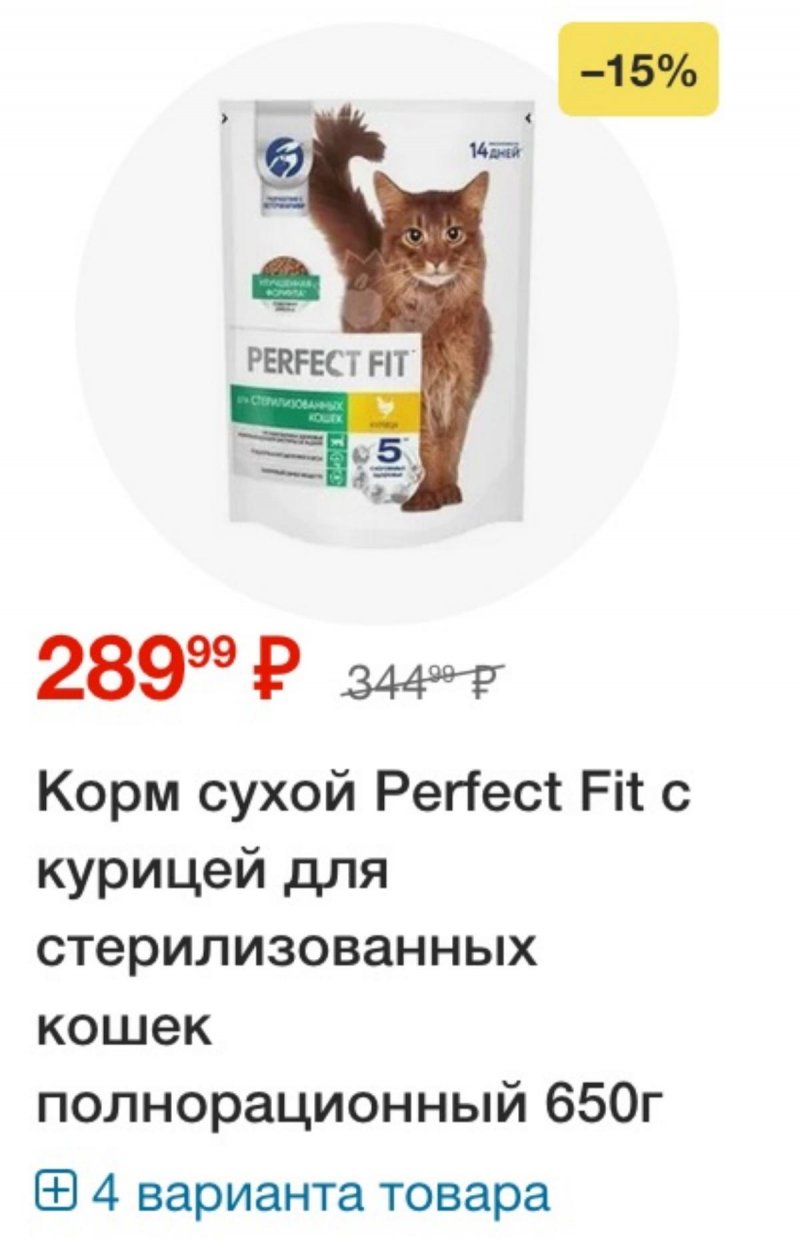Screen dimensions: 800x1249
Task: Expand the '4 варианта товара' options
Action: coord(294,1193)
